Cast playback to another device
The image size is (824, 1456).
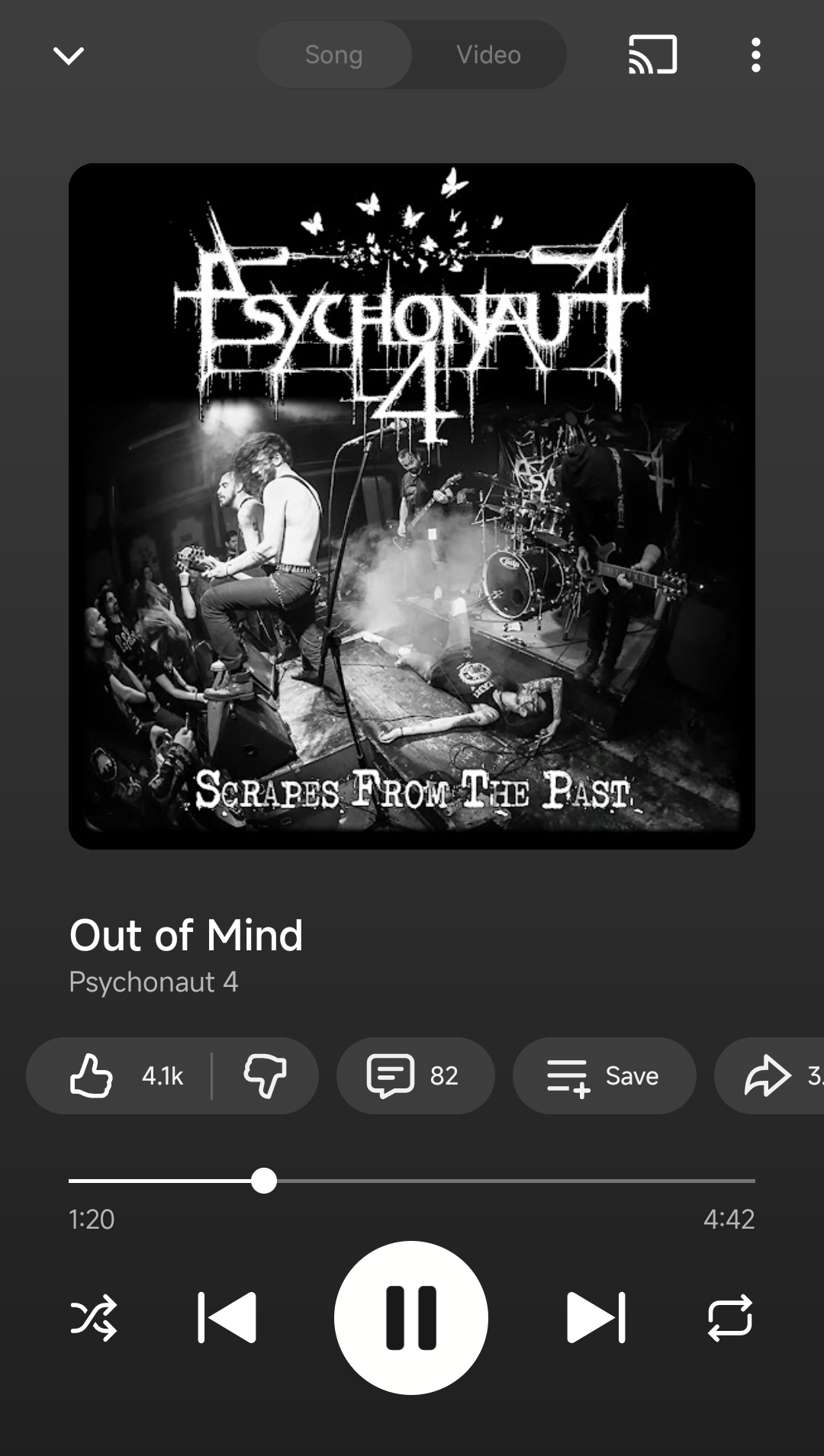[652, 55]
